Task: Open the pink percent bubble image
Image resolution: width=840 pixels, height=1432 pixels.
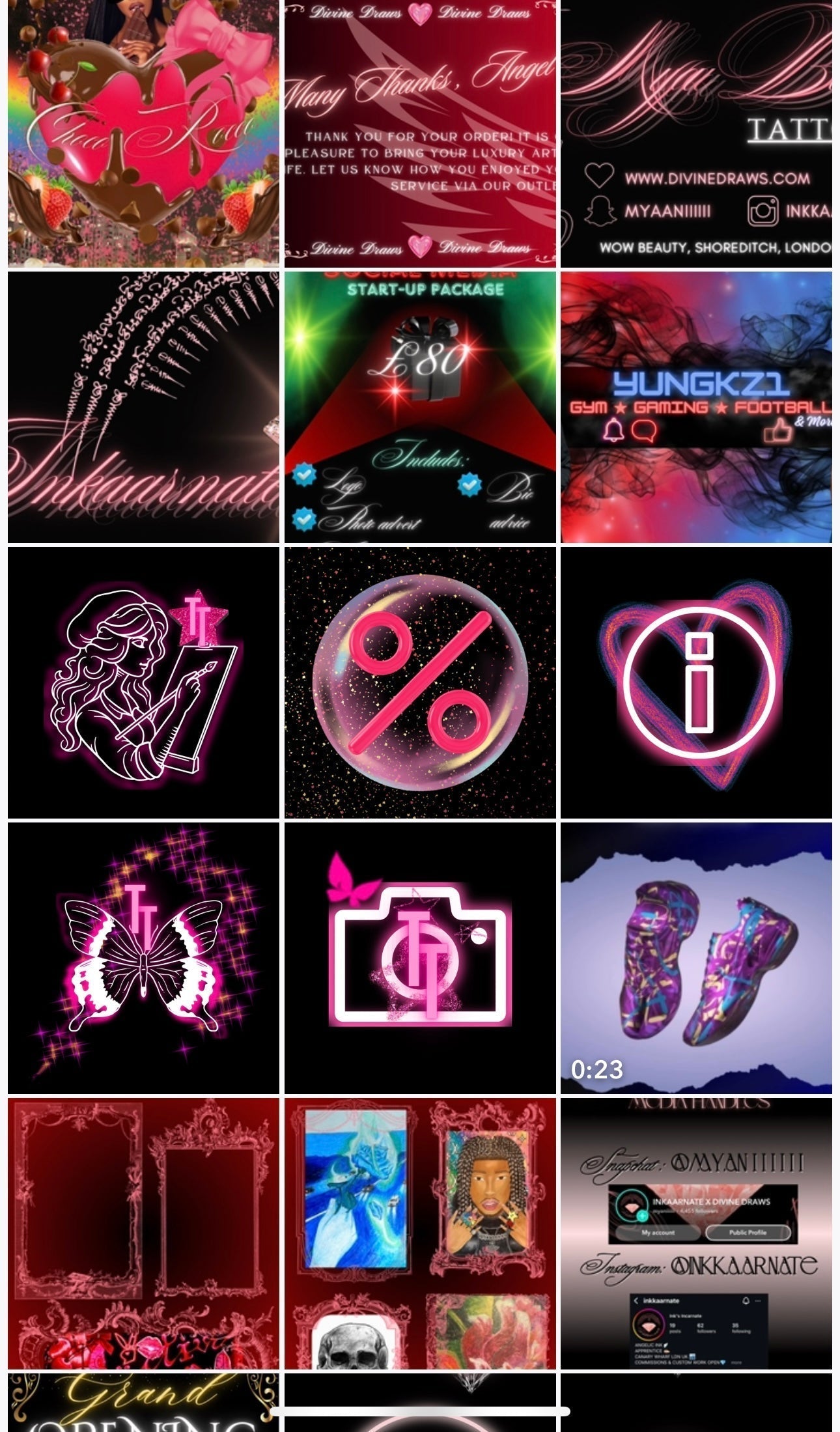Action: [420, 682]
